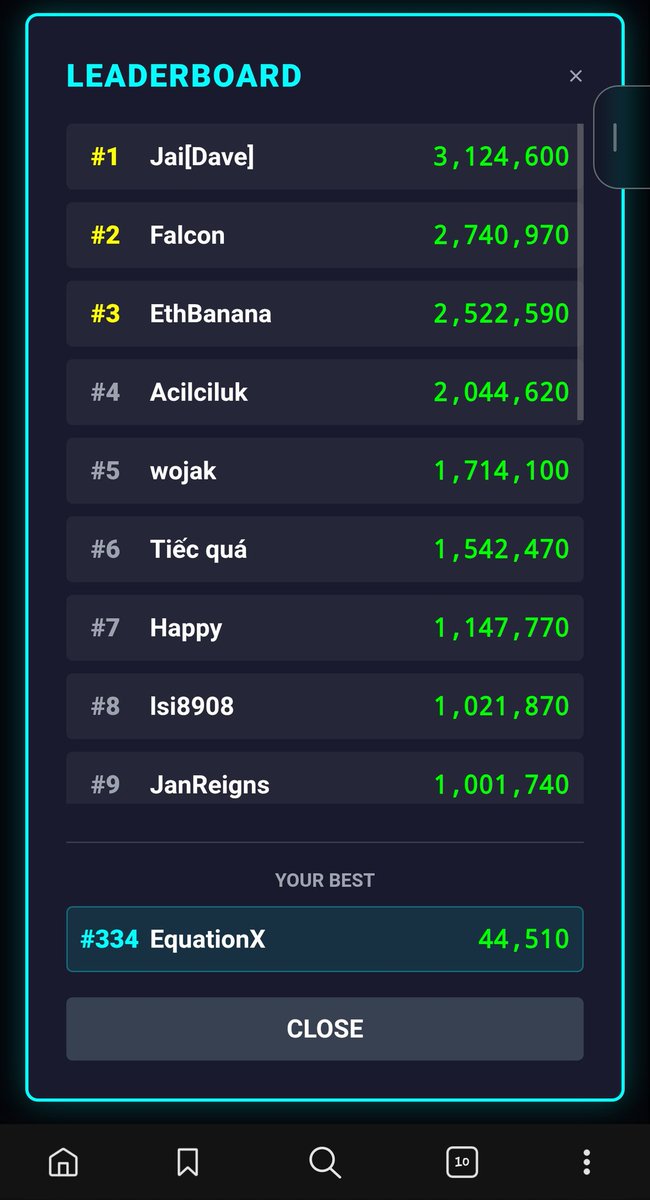Open the browser search
This screenshot has height=1200, width=650.
click(325, 1162)
